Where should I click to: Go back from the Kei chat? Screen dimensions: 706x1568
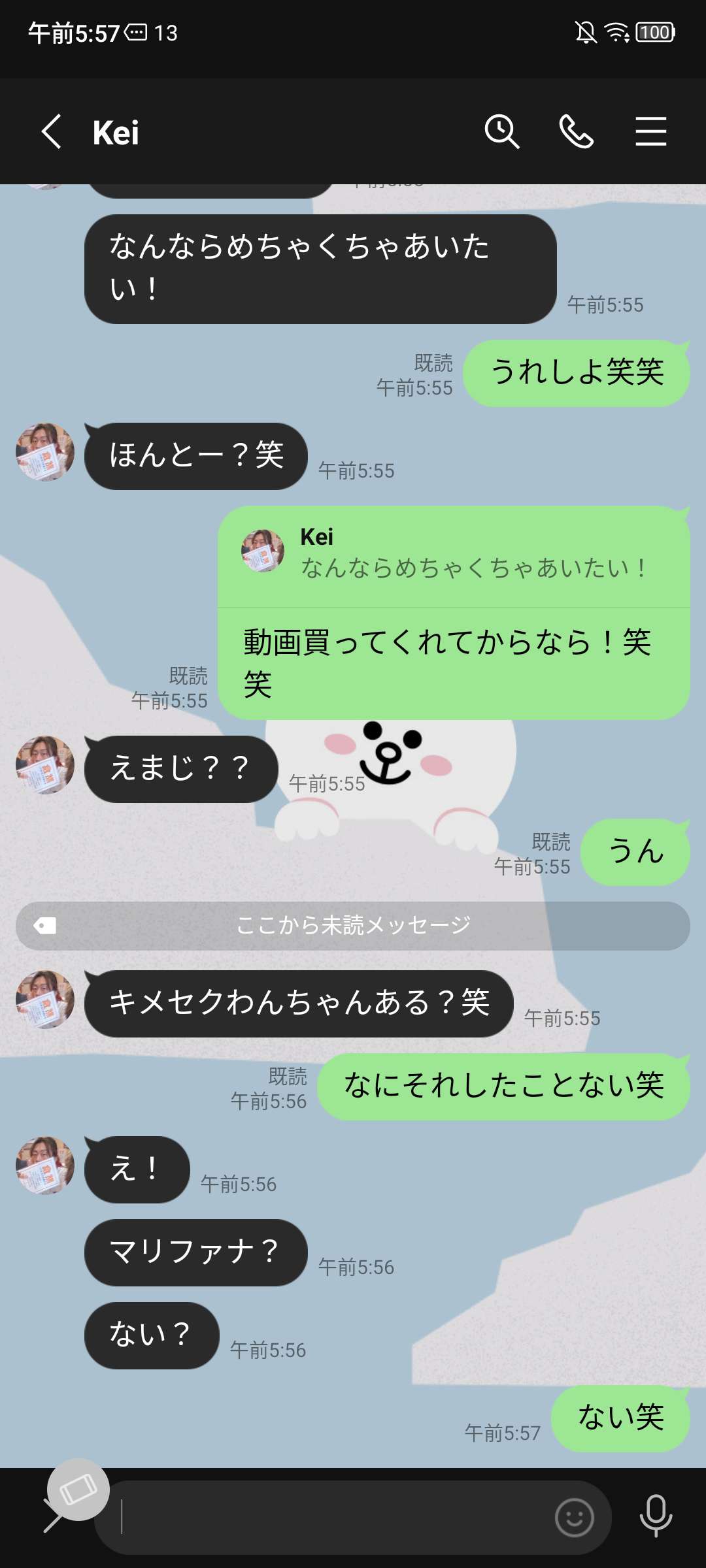click(51, 132)
